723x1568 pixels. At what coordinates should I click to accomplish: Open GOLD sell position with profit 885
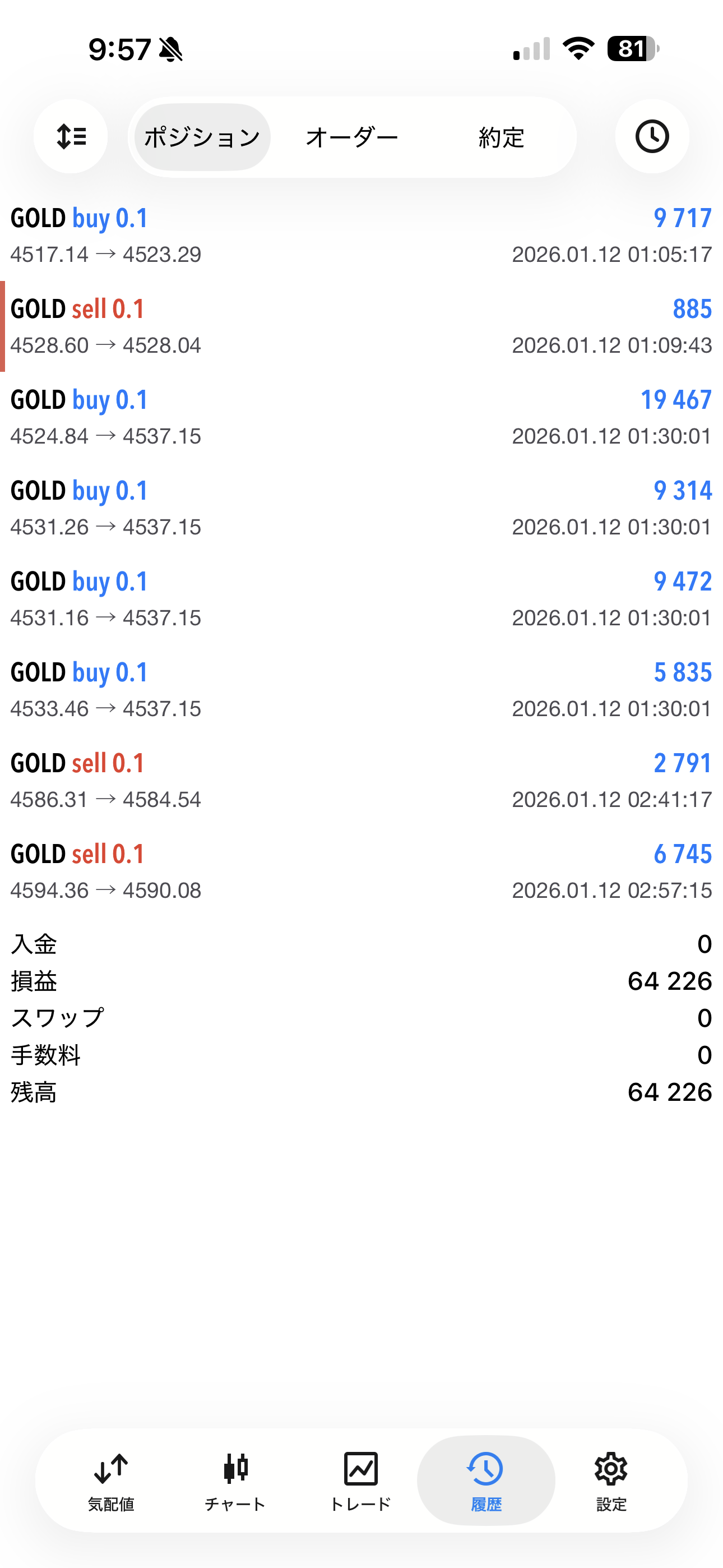point(361,326)
